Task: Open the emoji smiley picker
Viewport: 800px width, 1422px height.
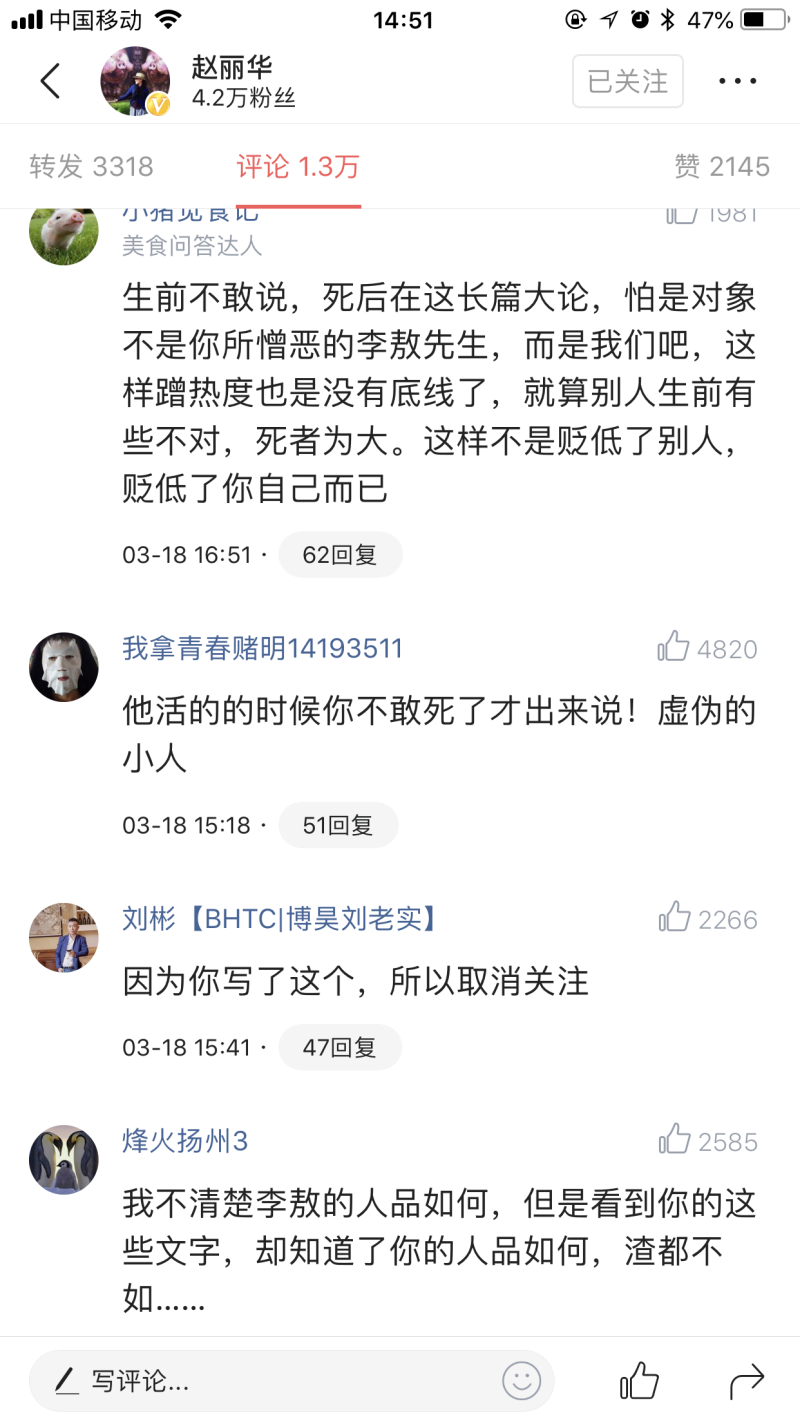Action: [x=521, y=1381]
